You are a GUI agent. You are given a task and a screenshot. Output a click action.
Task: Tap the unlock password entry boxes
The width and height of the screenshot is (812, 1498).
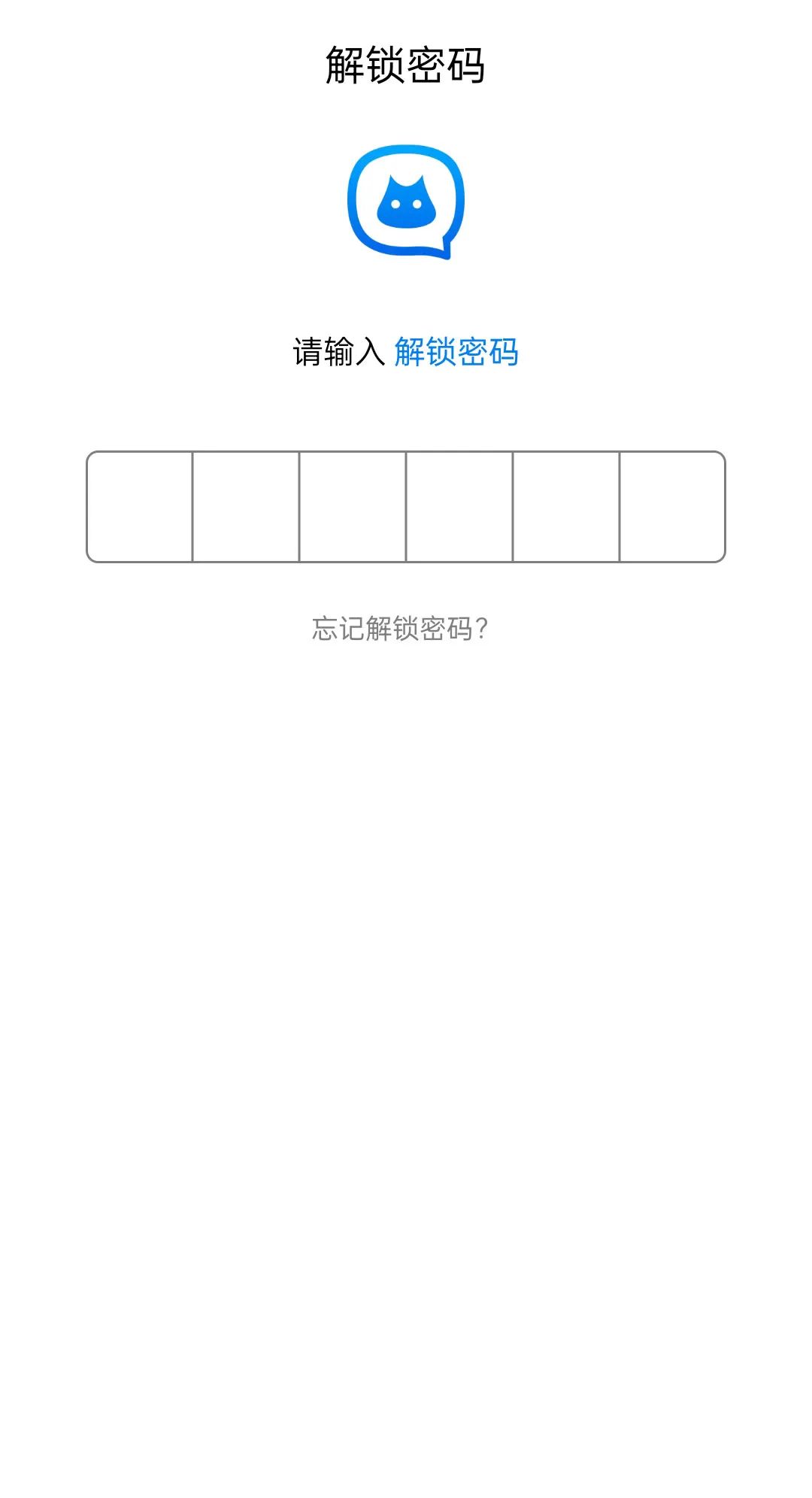(406, 506)
